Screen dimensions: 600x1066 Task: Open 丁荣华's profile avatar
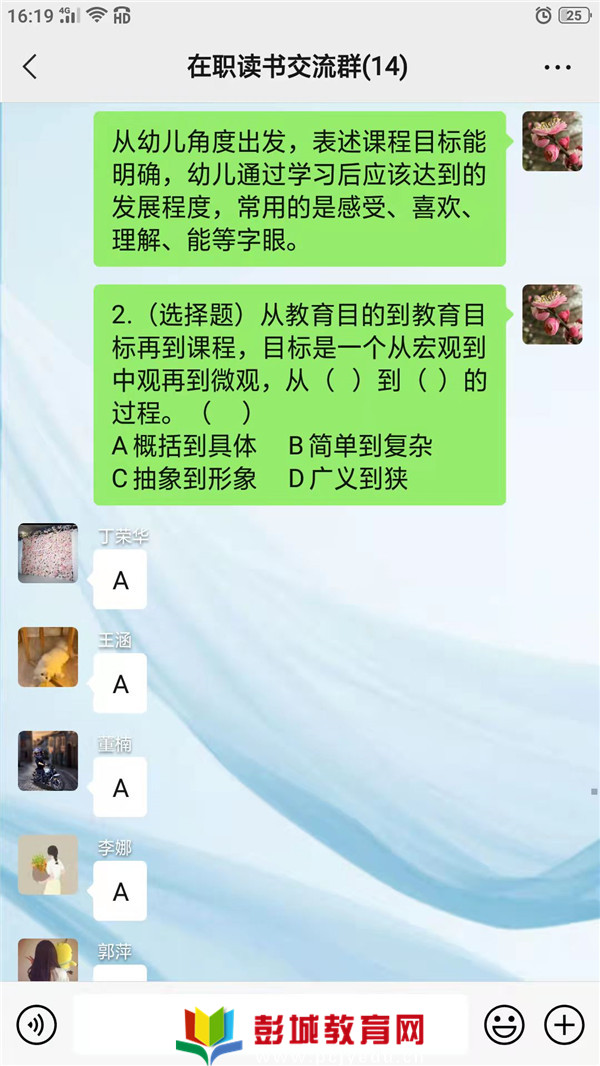coord(48,553)
